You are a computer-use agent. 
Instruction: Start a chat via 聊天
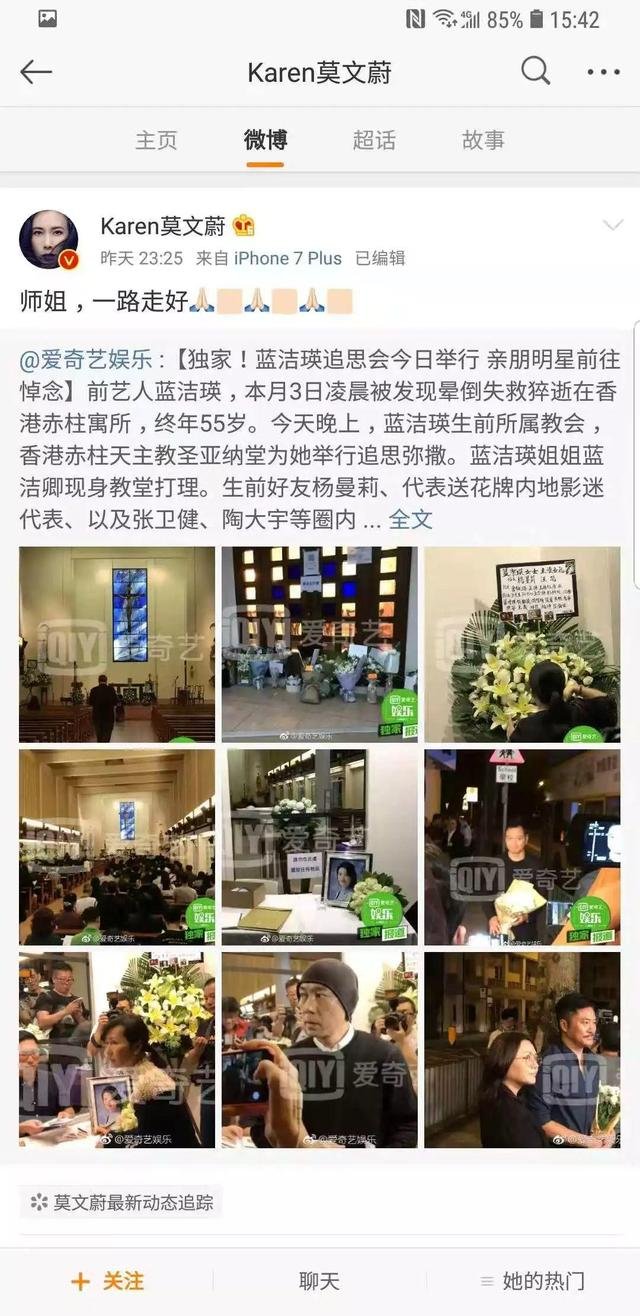(320, 1281)
